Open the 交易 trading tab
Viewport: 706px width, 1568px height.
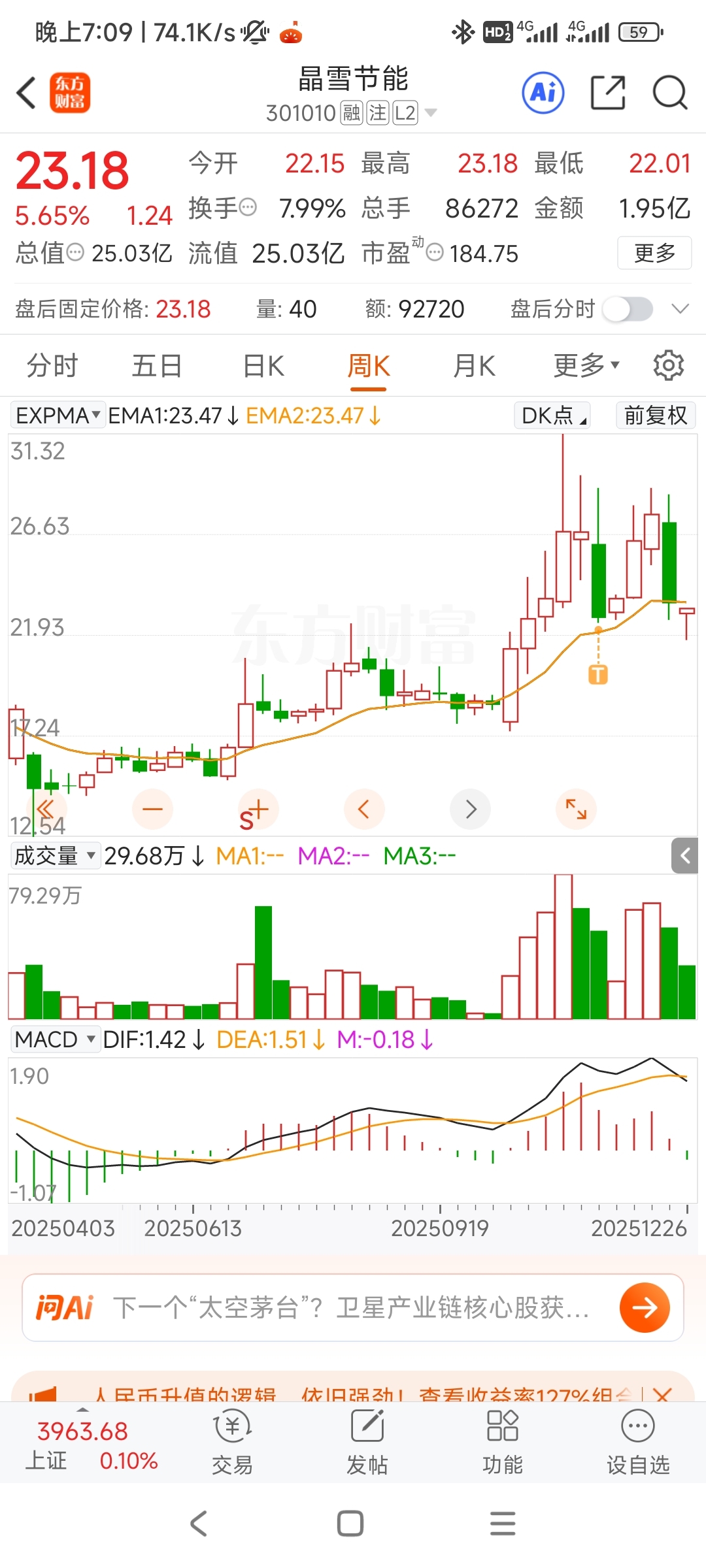point(232,1441)
